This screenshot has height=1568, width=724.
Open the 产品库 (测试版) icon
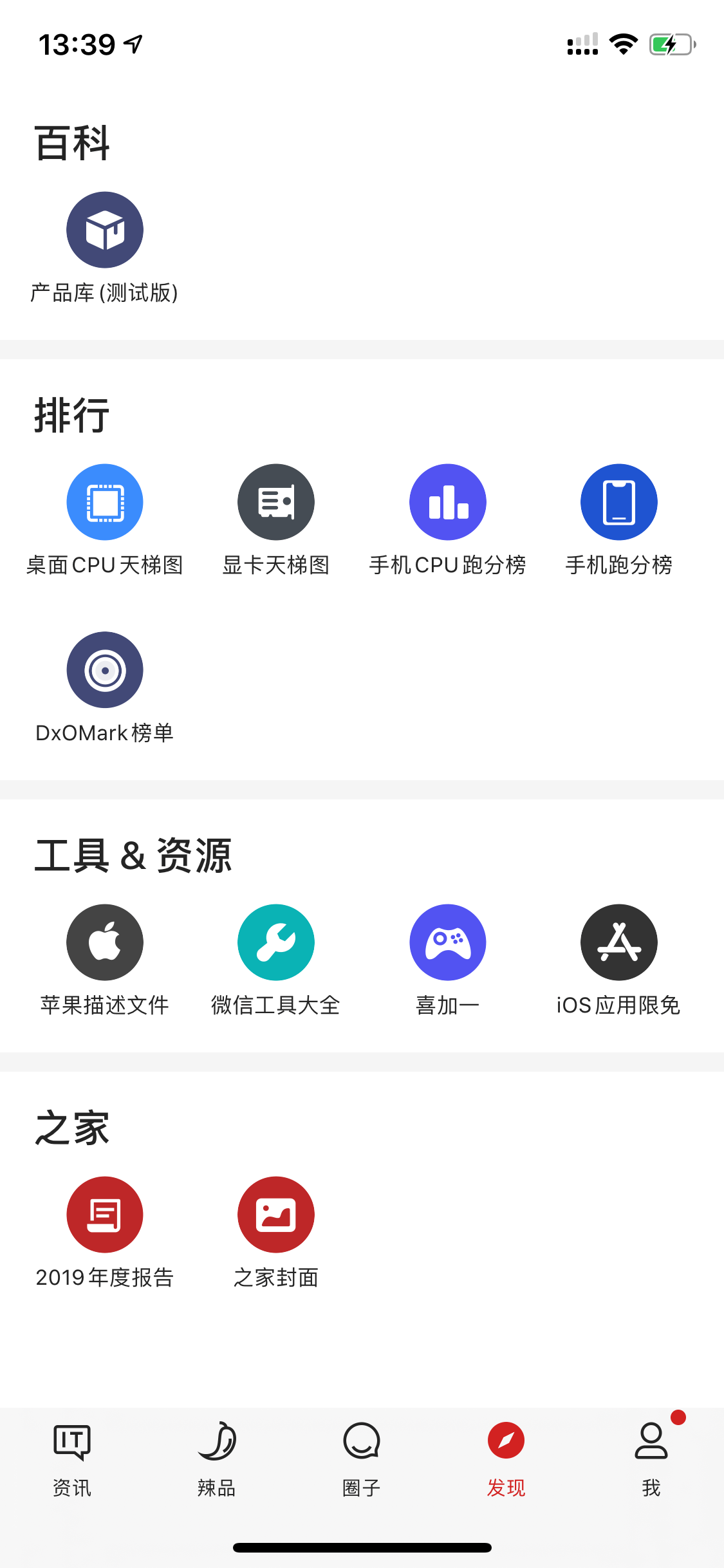(105, 230)
